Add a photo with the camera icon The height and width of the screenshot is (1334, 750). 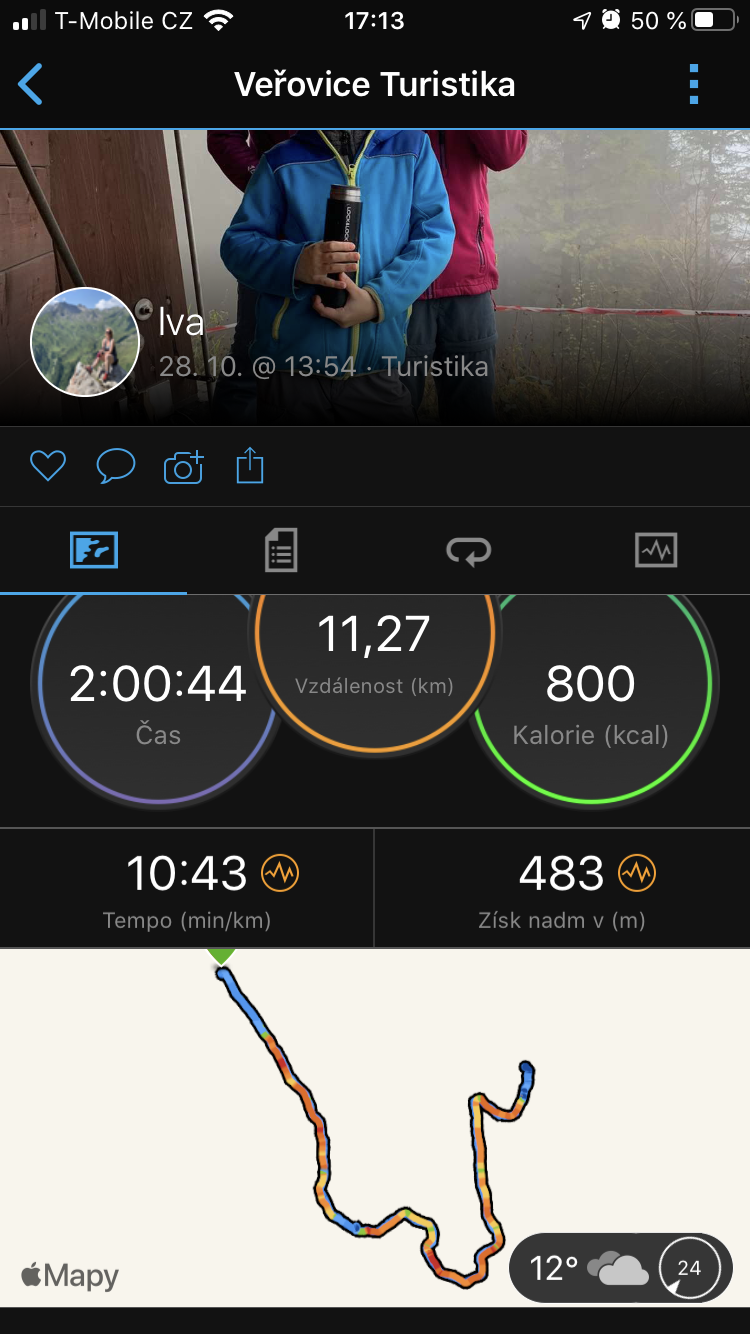click(x=183, y=467)
